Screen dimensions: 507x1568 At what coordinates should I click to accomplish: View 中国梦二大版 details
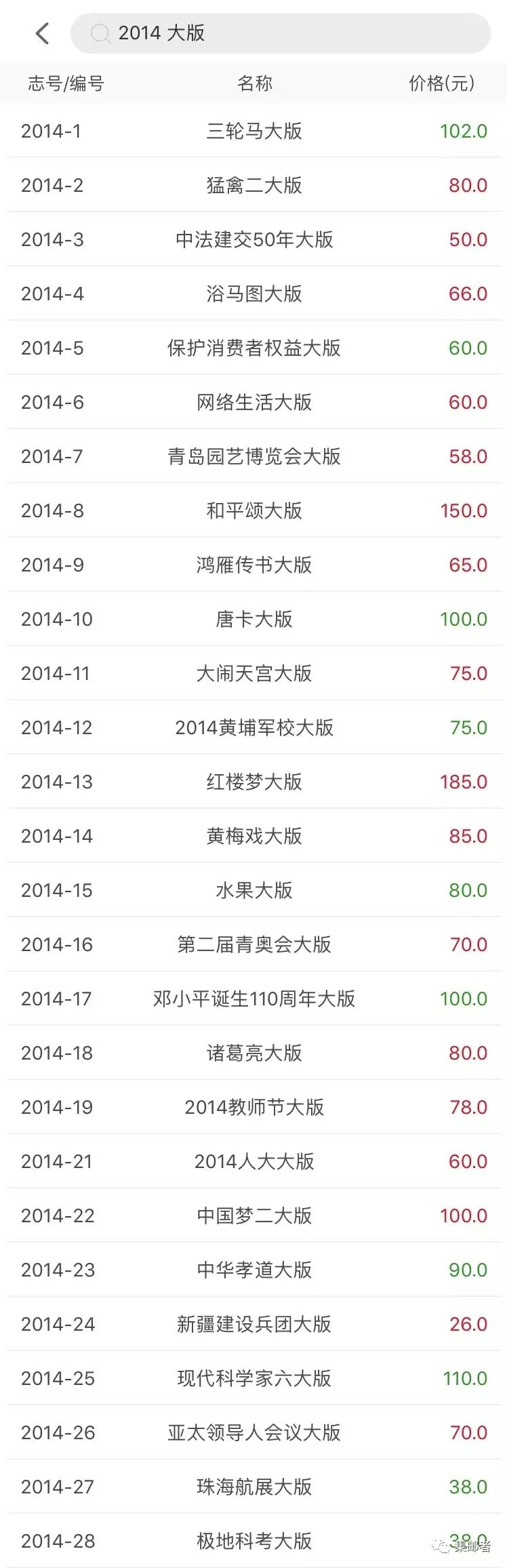click(x=254, y=1215)
